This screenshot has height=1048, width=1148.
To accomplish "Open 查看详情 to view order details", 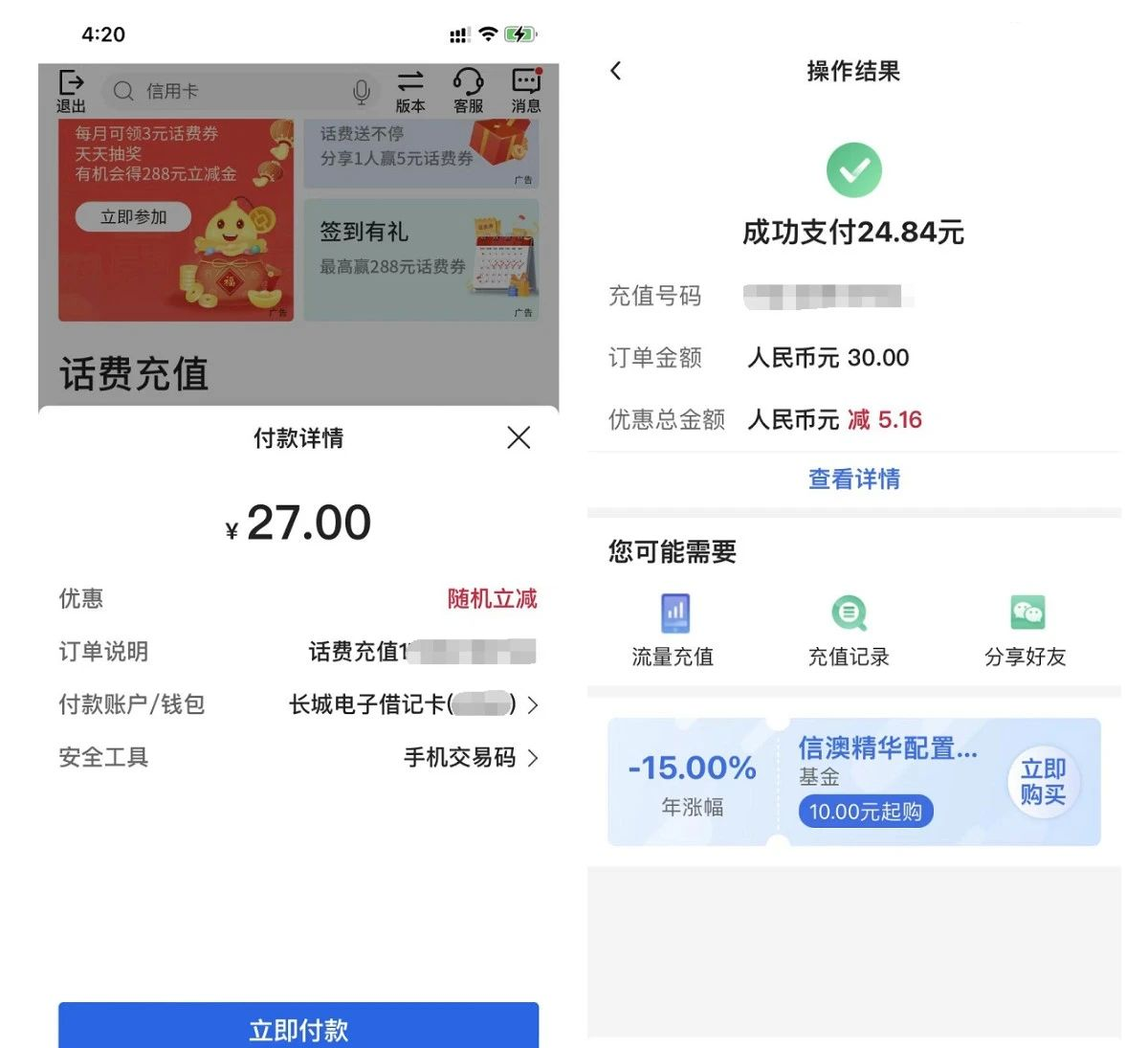I will [853, 479].
